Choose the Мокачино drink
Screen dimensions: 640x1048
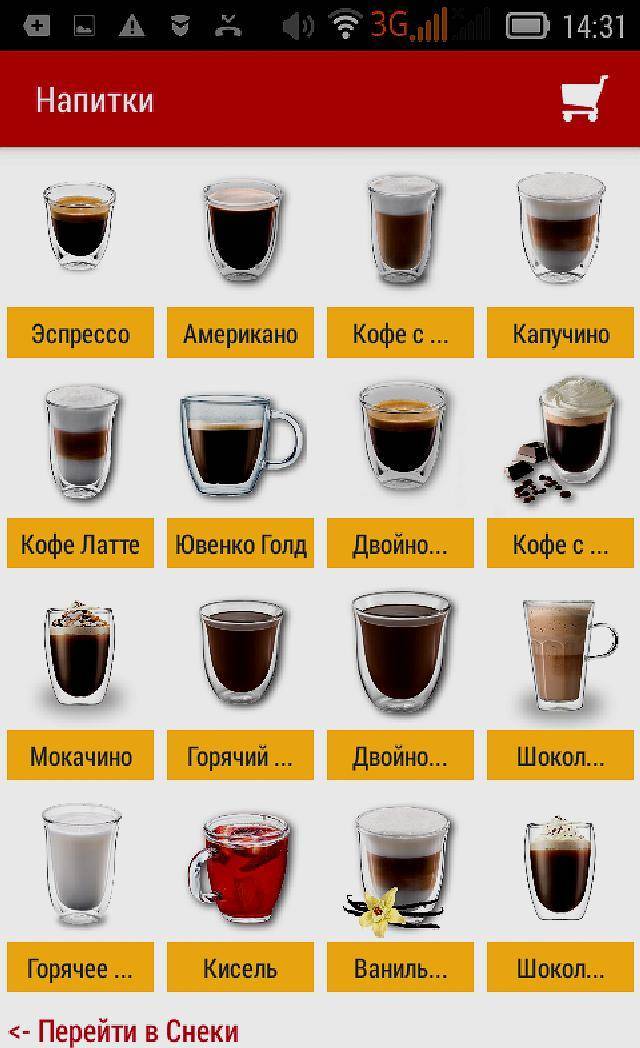click(80, 755)
